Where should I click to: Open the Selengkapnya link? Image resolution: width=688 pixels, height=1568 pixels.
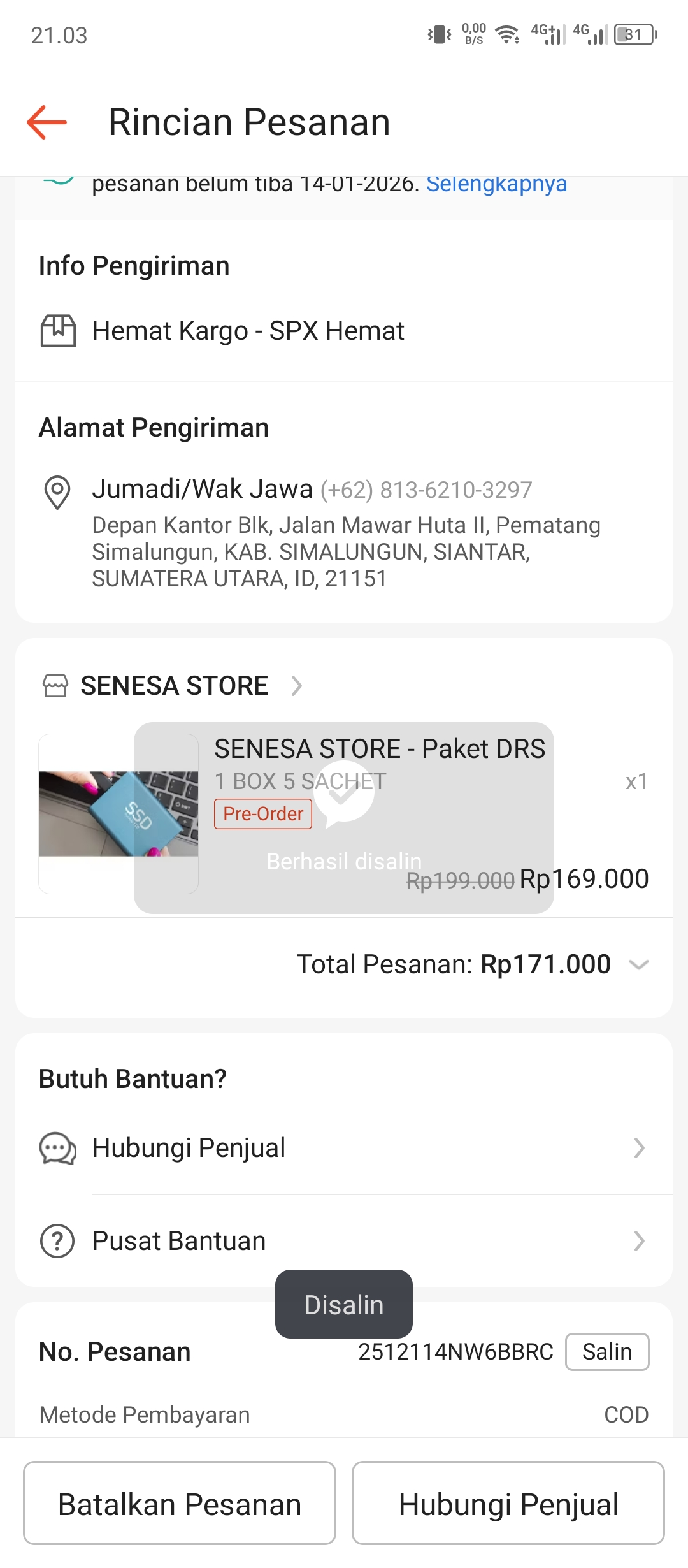click(x=496, y=184)
